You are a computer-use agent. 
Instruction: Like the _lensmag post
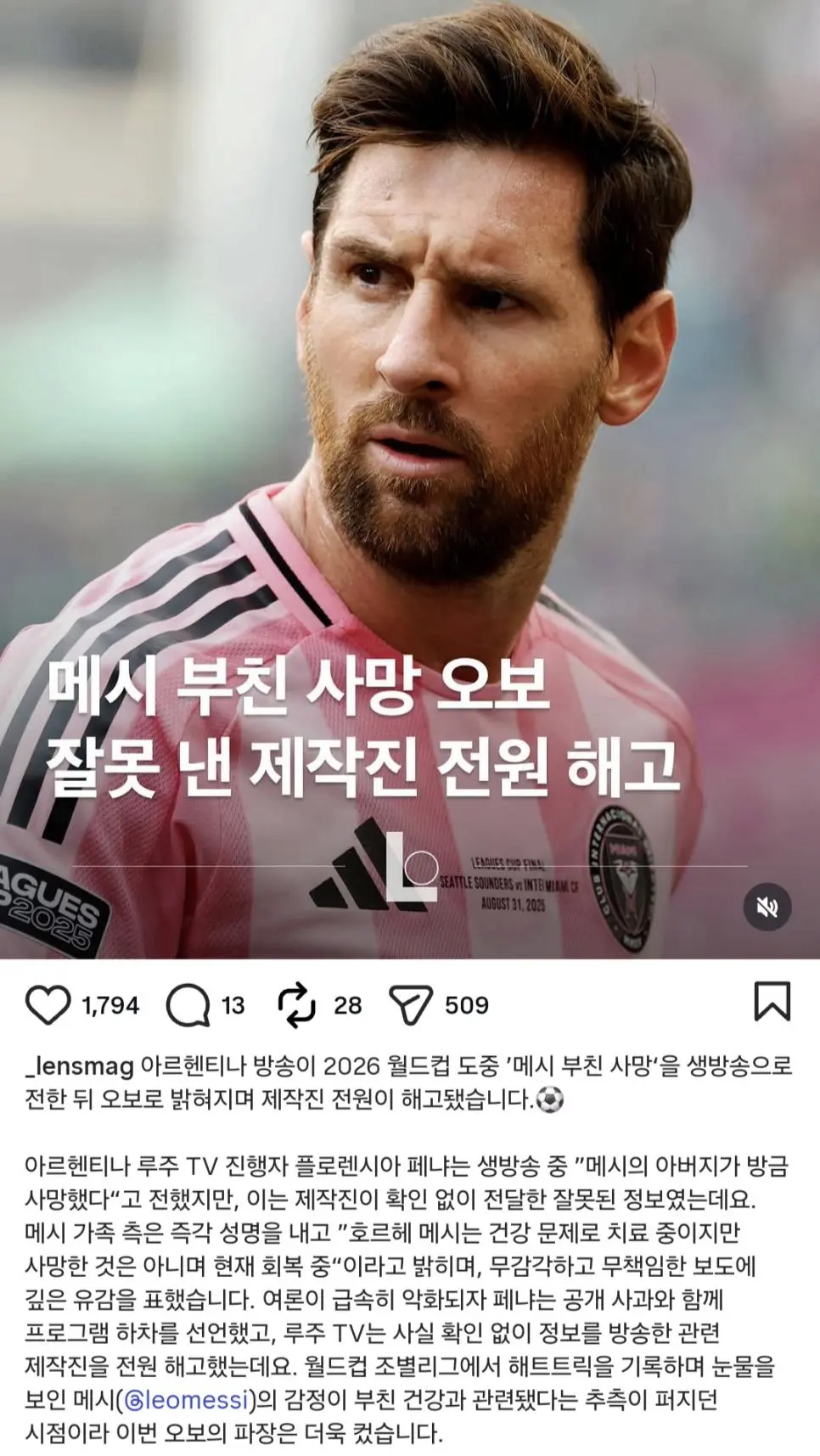[48, 1005]
